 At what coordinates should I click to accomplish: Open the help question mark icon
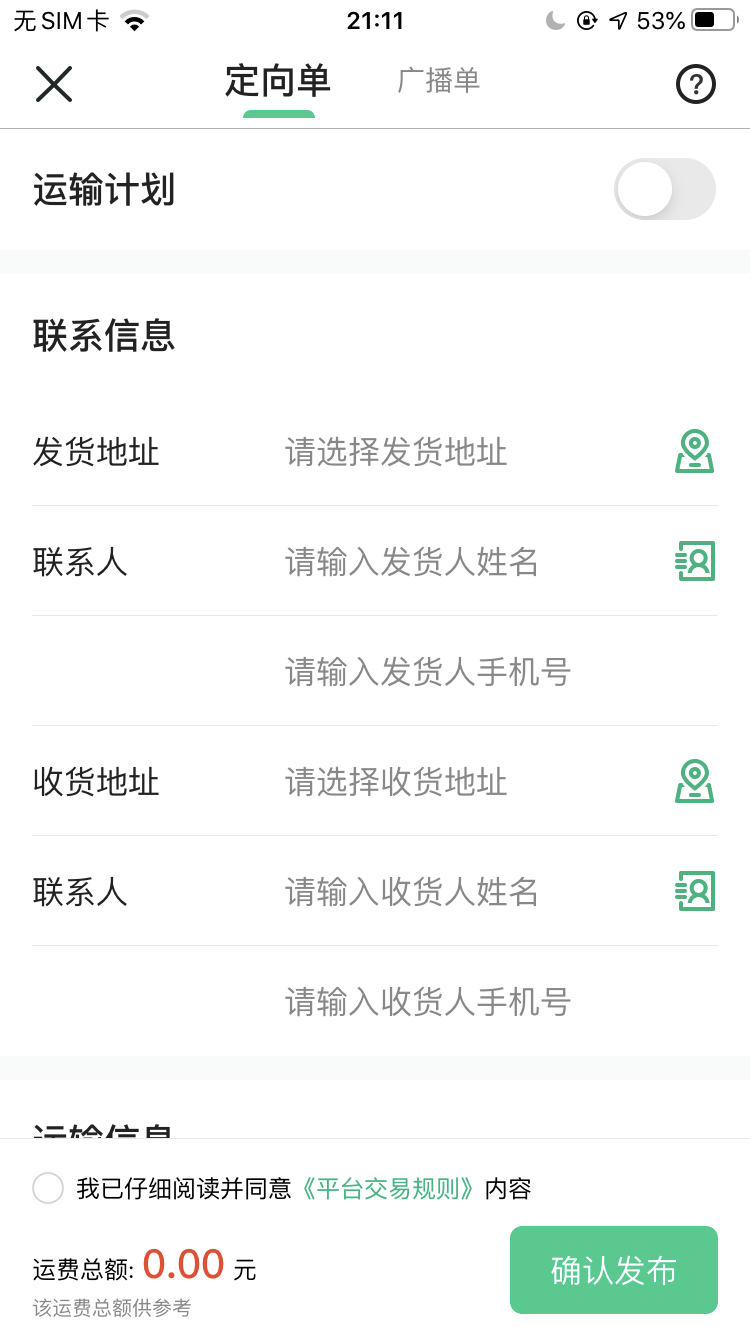point(696,85)
